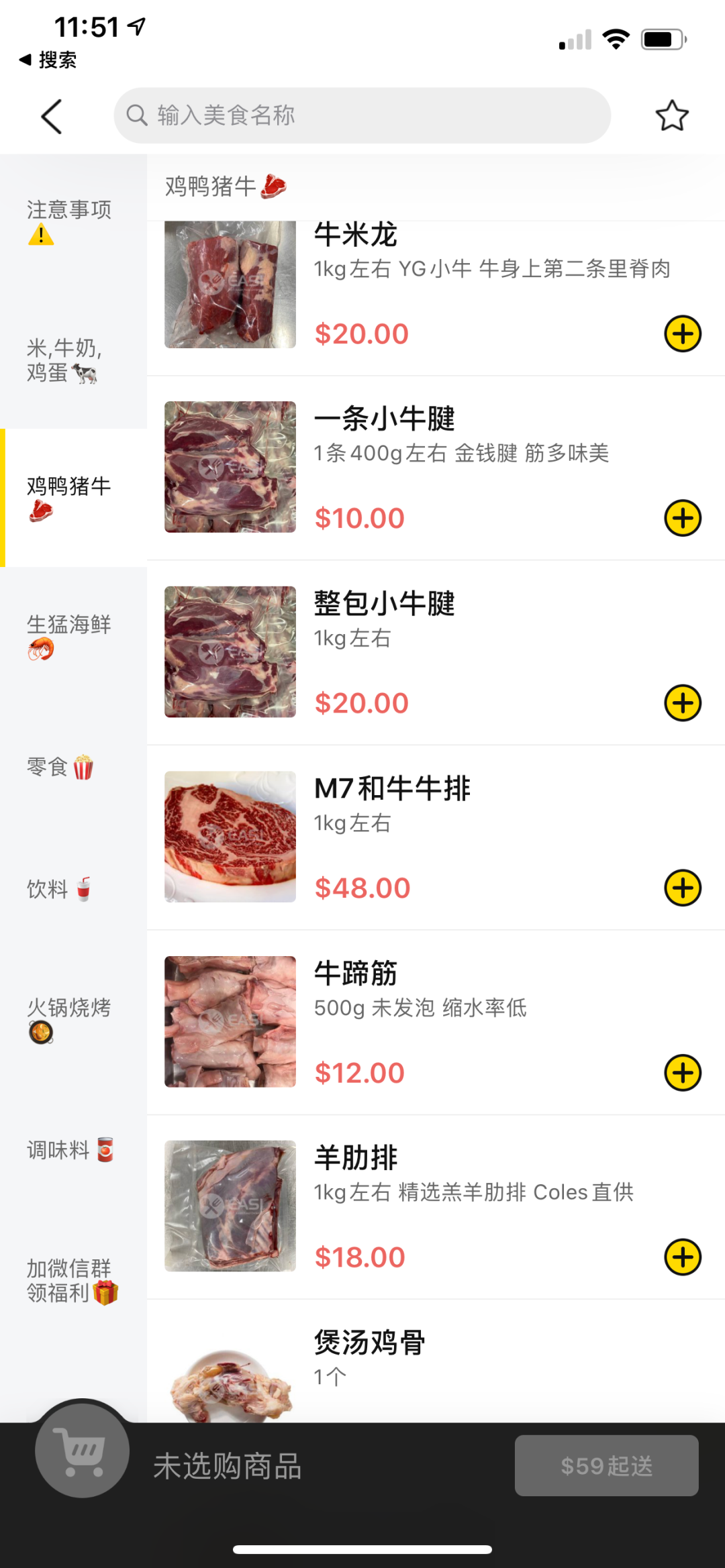Tap the 输入美食名称 search field

click(x=362, y=115)
